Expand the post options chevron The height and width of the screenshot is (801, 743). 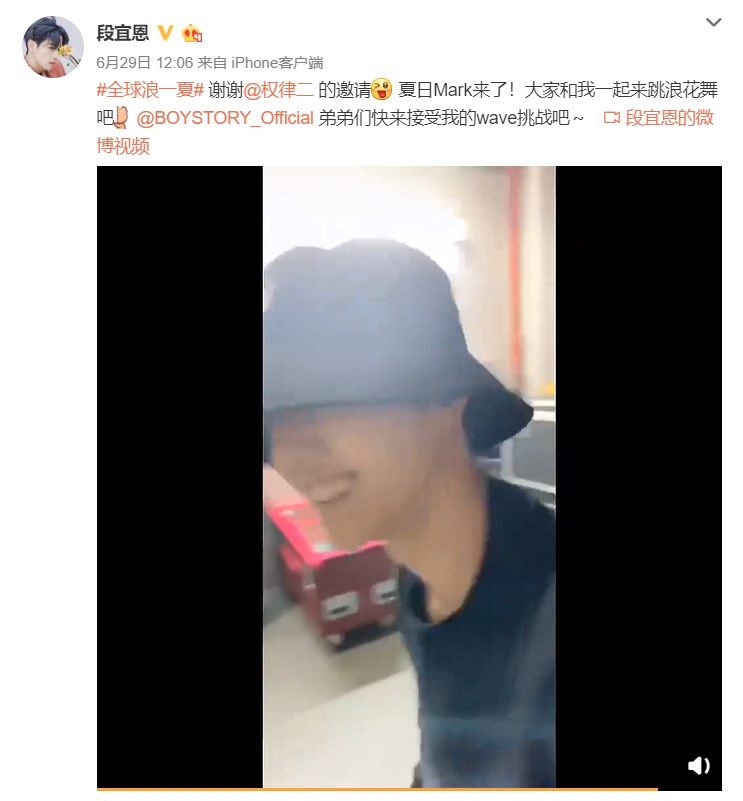tap(713, 23)
